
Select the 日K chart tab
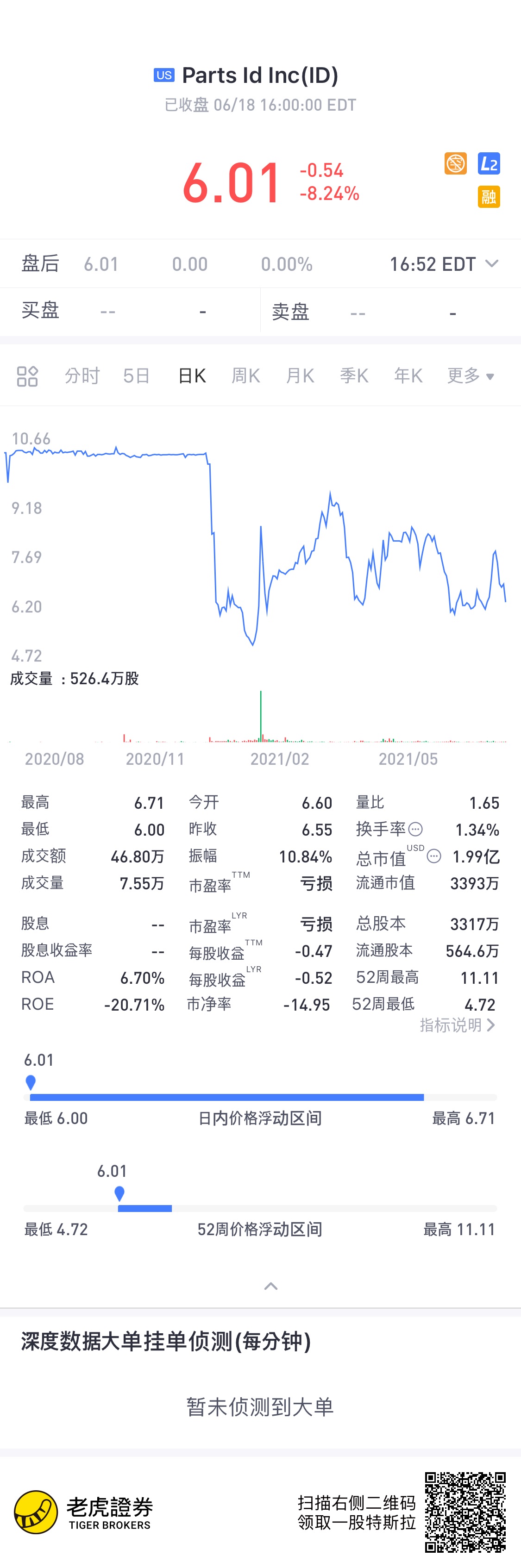click(x=192, y=376)
